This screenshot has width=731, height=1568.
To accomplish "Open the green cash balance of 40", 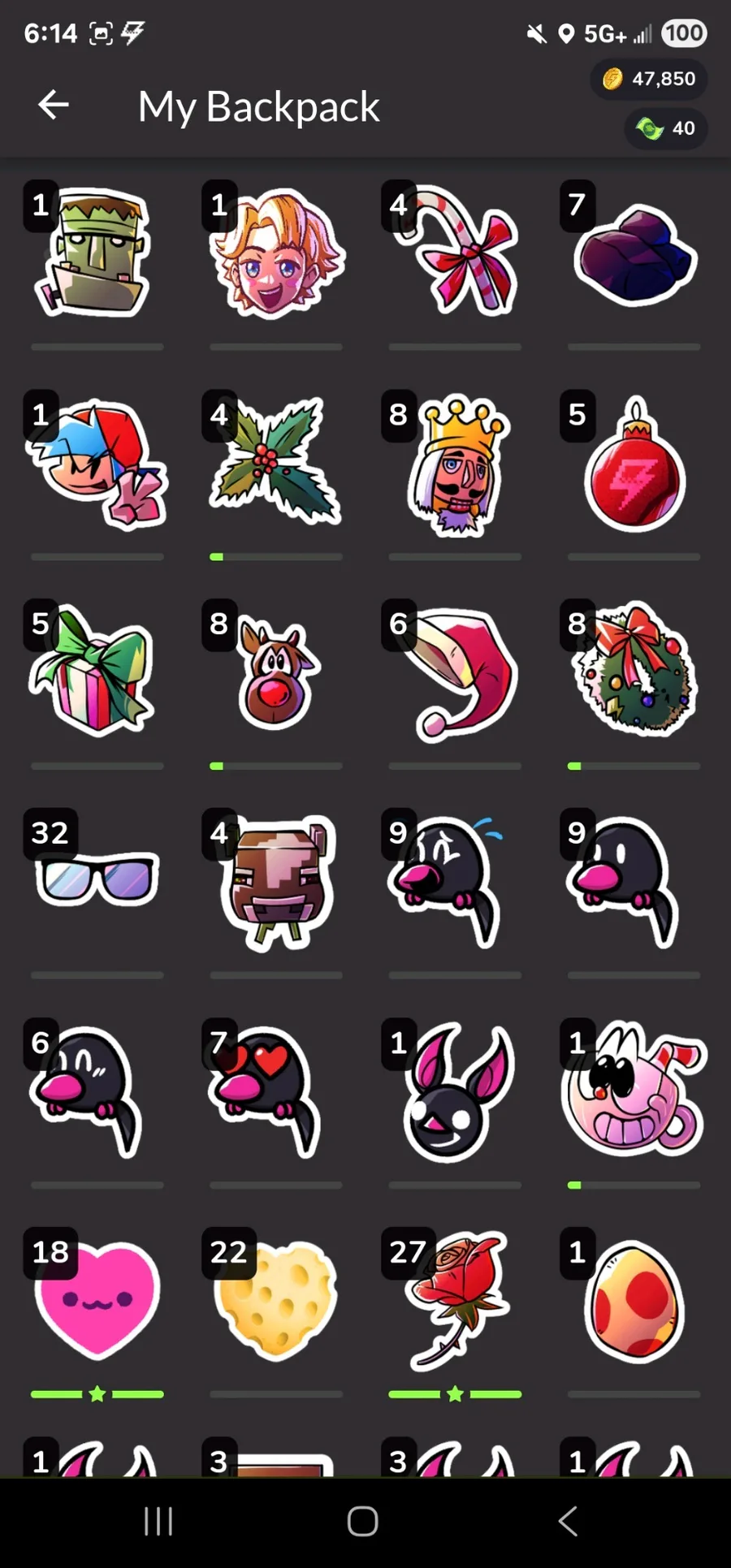I will coord(665,128).
